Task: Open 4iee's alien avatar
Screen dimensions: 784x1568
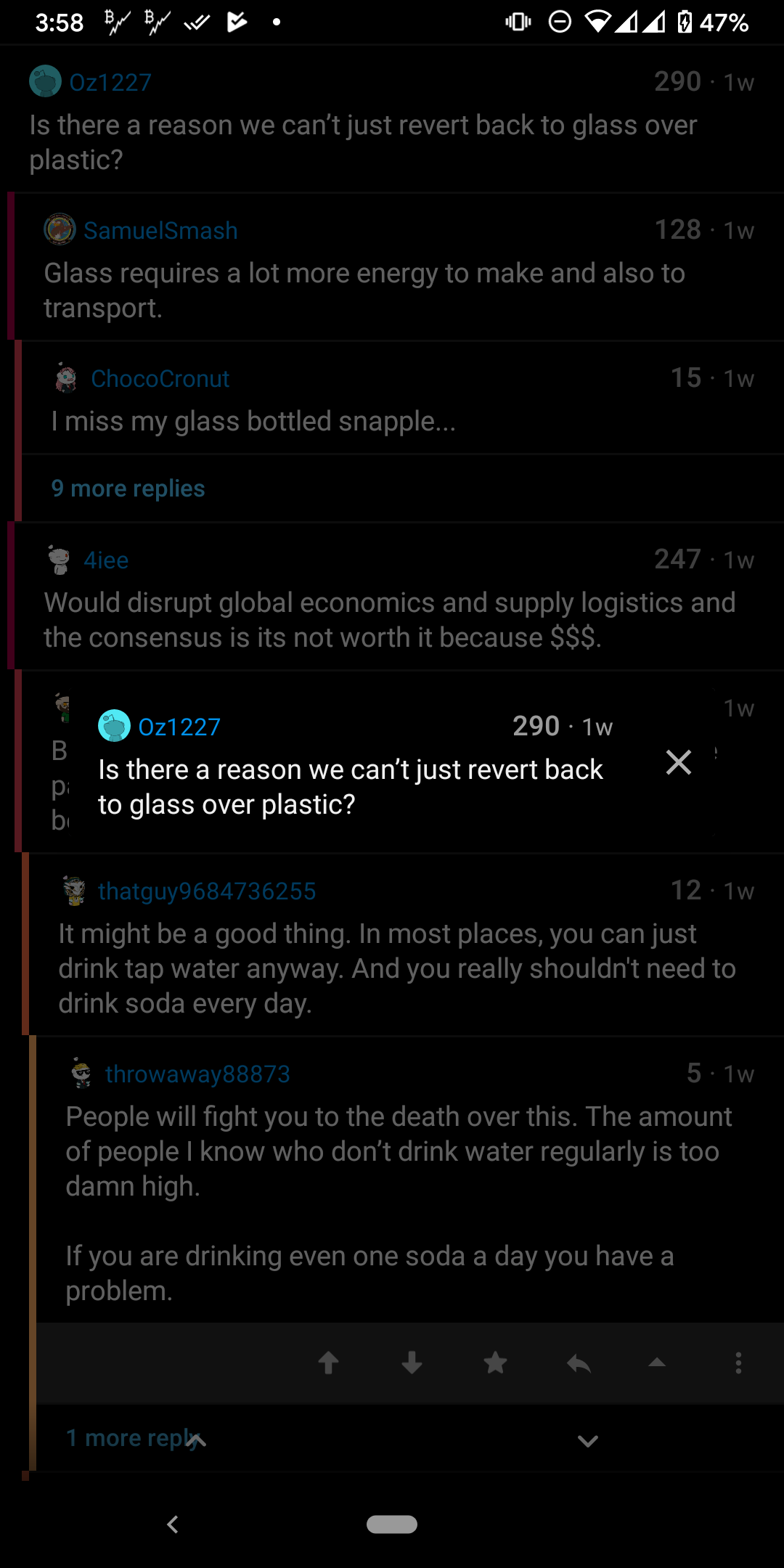Action: (x=57, y=560)
